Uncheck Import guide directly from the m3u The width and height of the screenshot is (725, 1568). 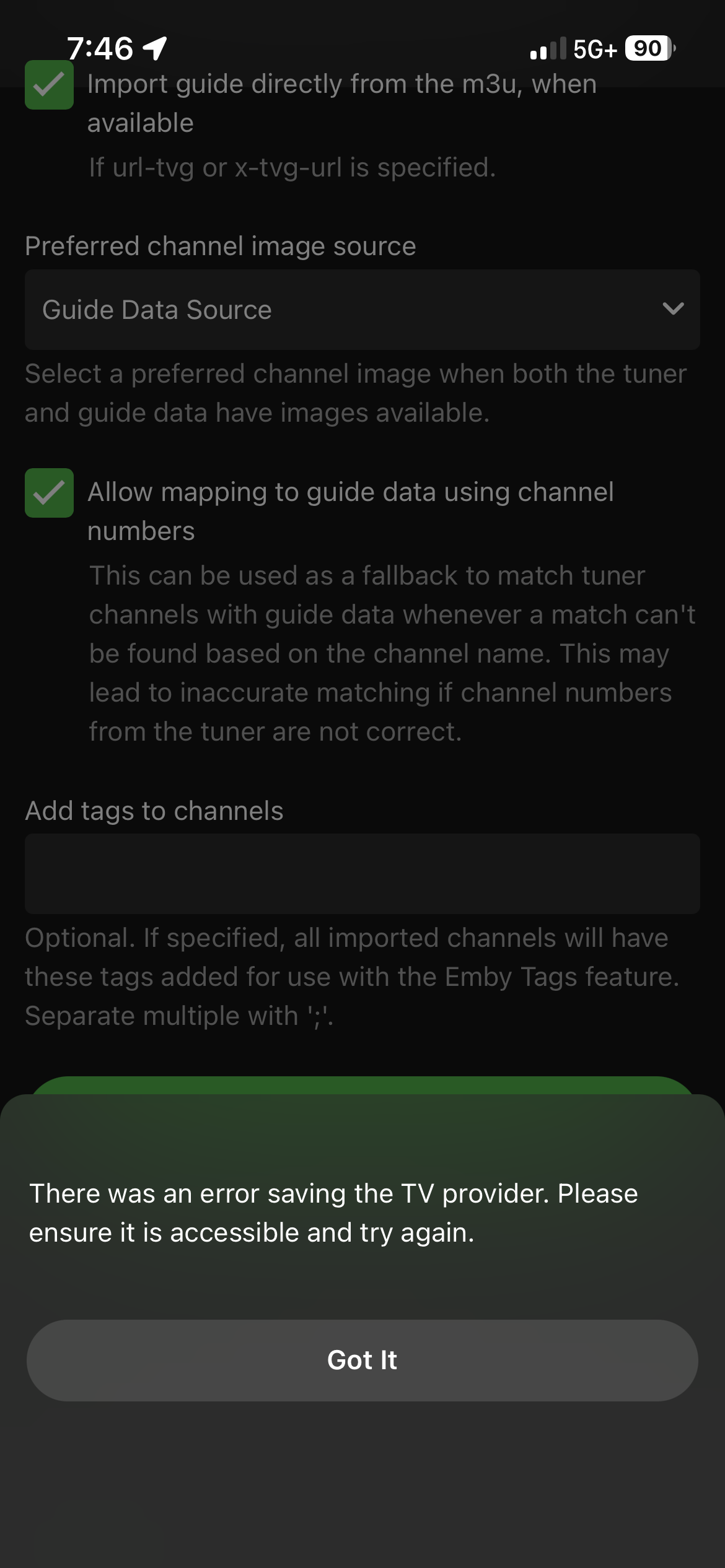pos(49,85)
